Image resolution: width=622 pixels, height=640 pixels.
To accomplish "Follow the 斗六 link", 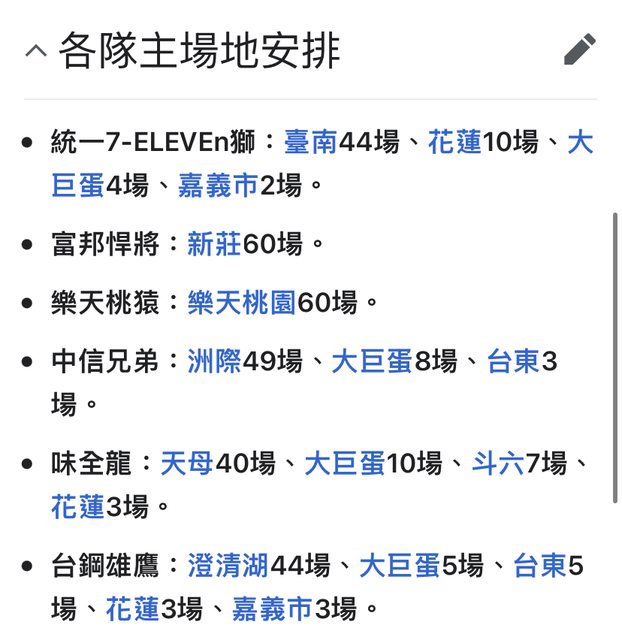I will tap(499, 464).
